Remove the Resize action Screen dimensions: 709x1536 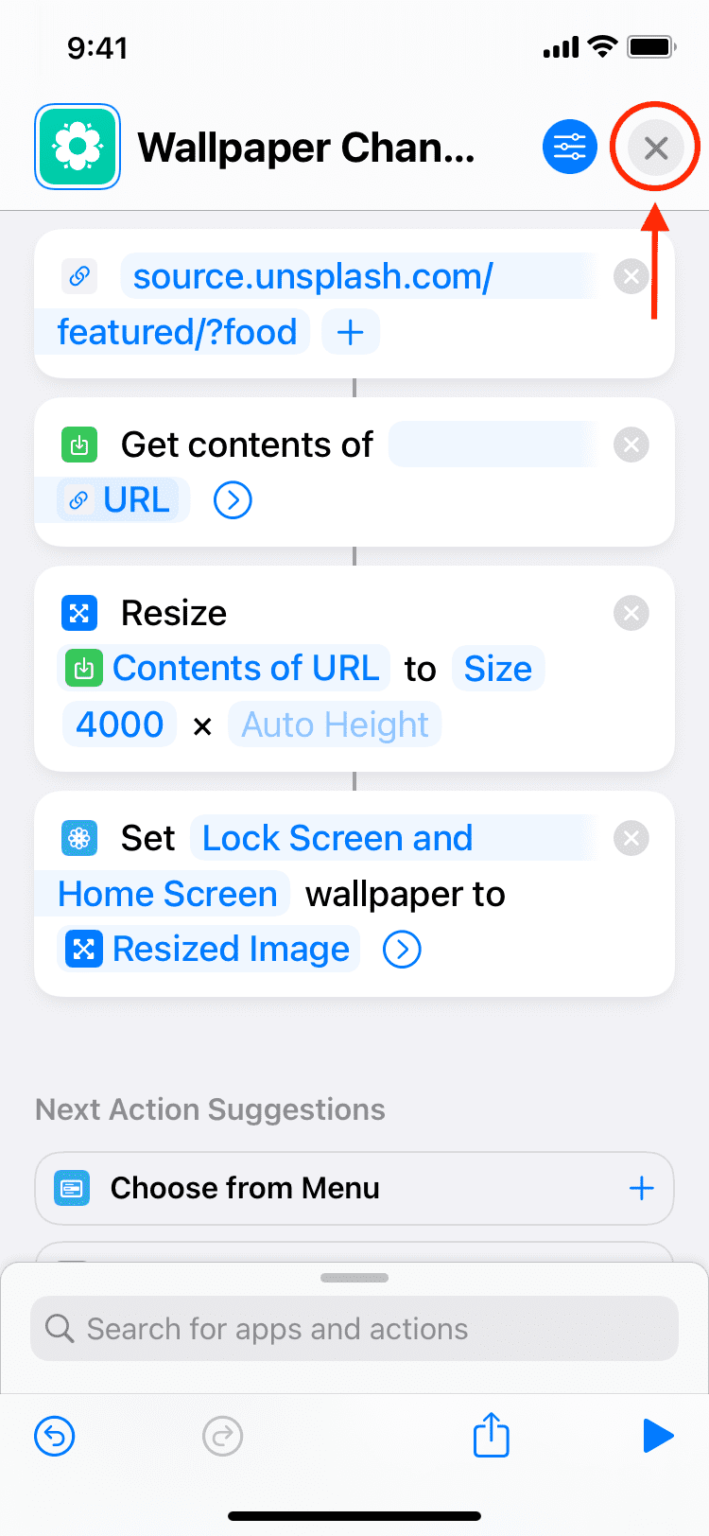pos(630,613)
